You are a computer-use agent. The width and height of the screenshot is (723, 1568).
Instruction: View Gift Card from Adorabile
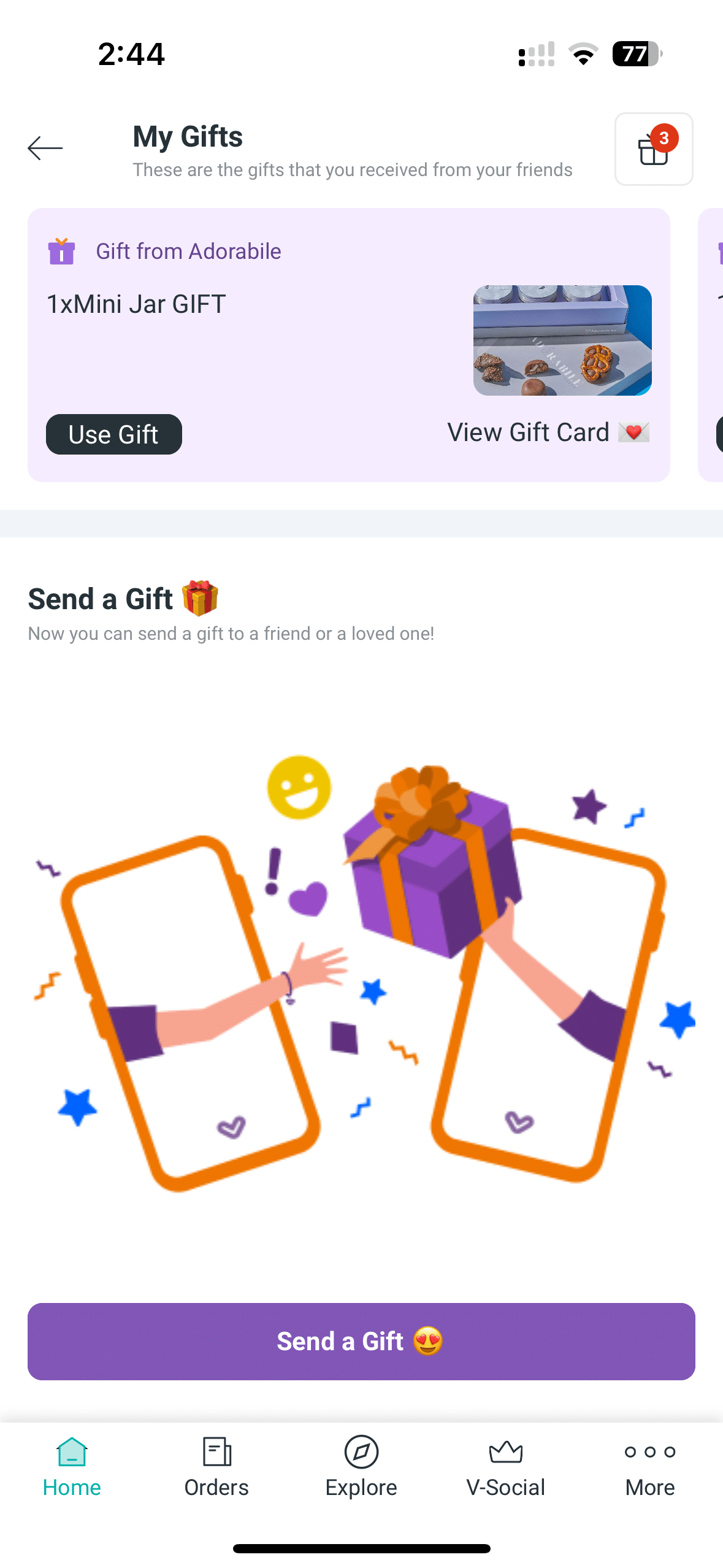click(548, 432)
